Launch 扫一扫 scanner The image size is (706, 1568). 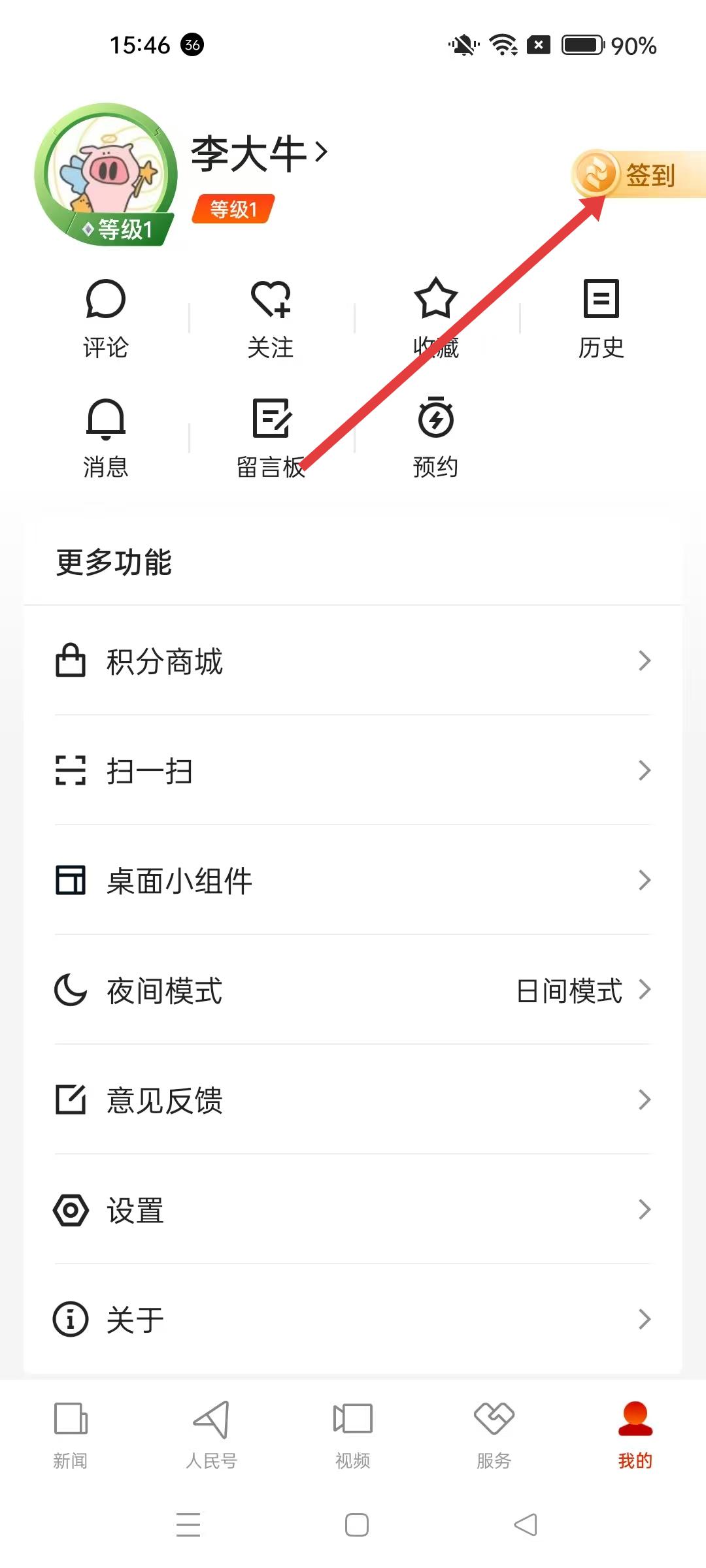[x=353, y=770]
